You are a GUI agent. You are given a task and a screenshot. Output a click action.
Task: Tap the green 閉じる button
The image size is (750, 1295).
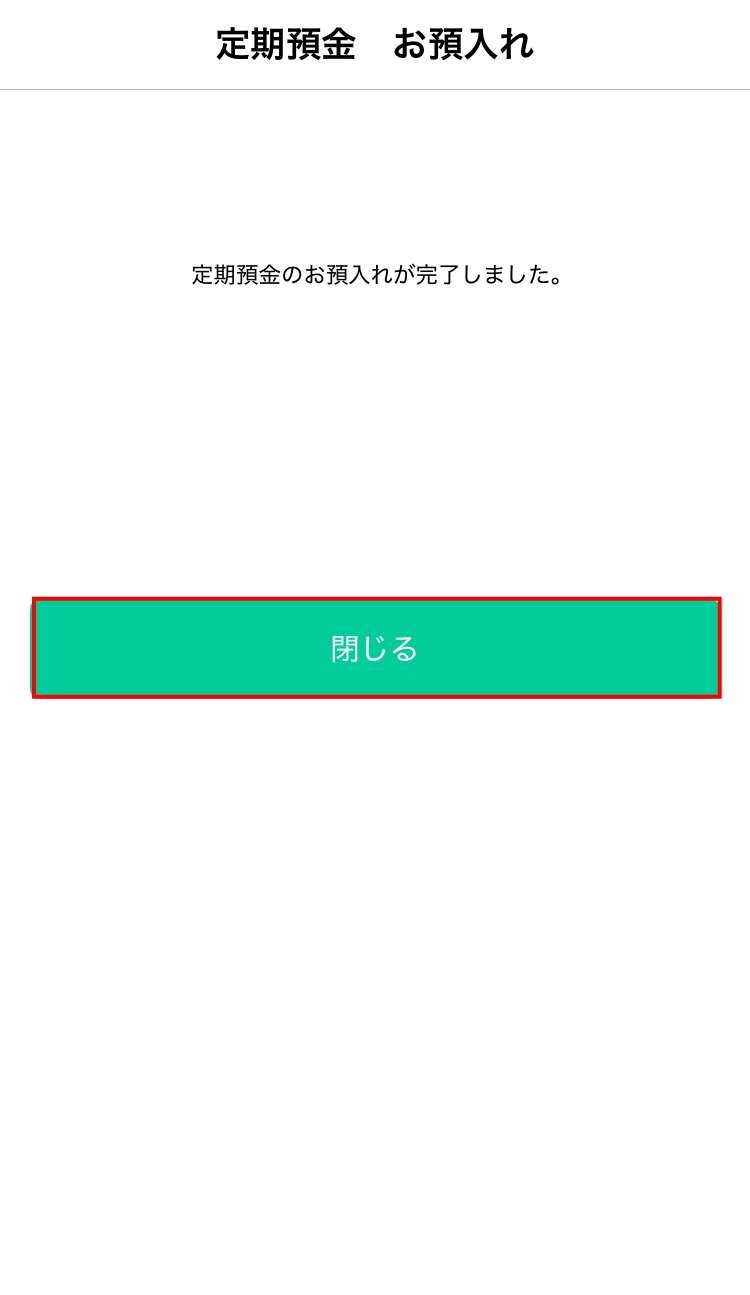[376, 648]
